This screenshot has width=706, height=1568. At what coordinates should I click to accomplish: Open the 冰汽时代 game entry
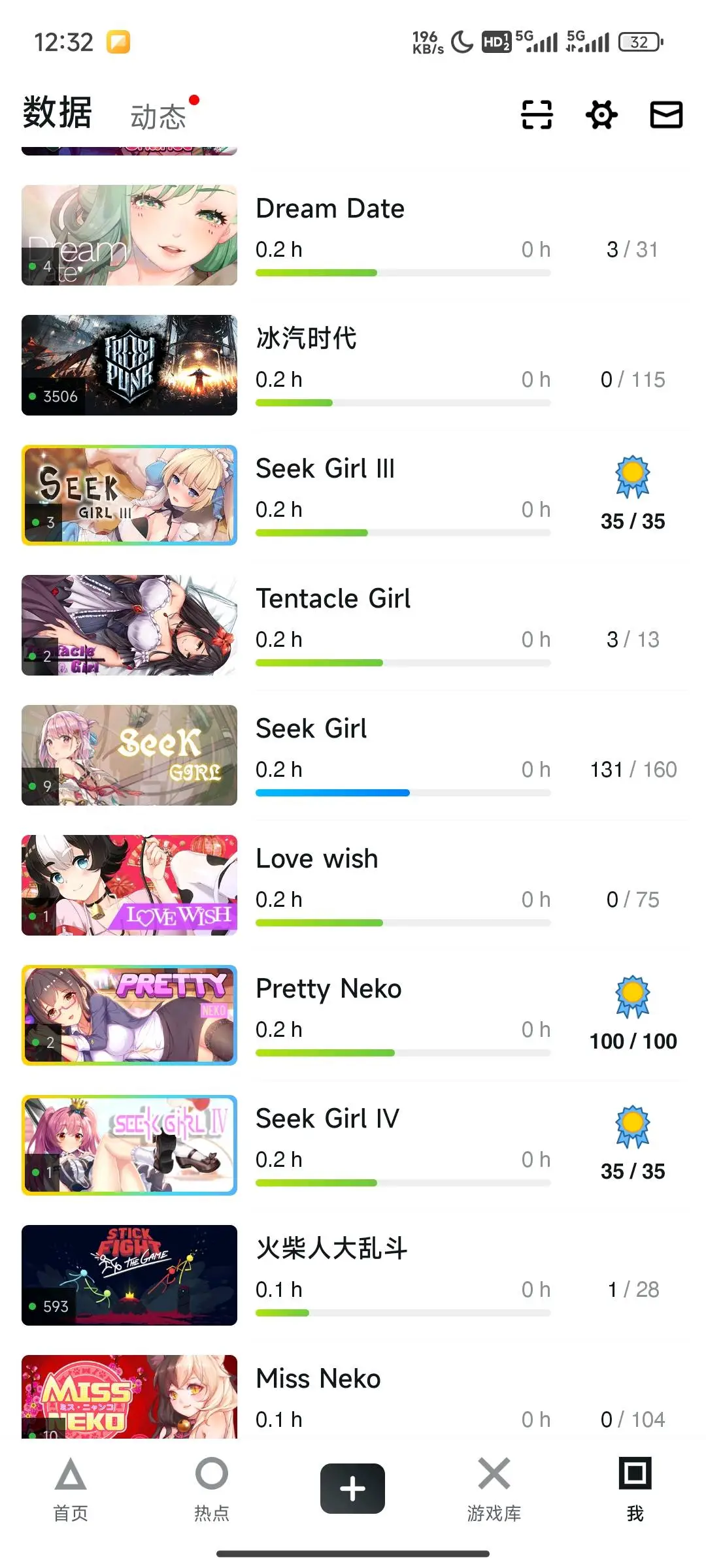(x=353, y=365)
